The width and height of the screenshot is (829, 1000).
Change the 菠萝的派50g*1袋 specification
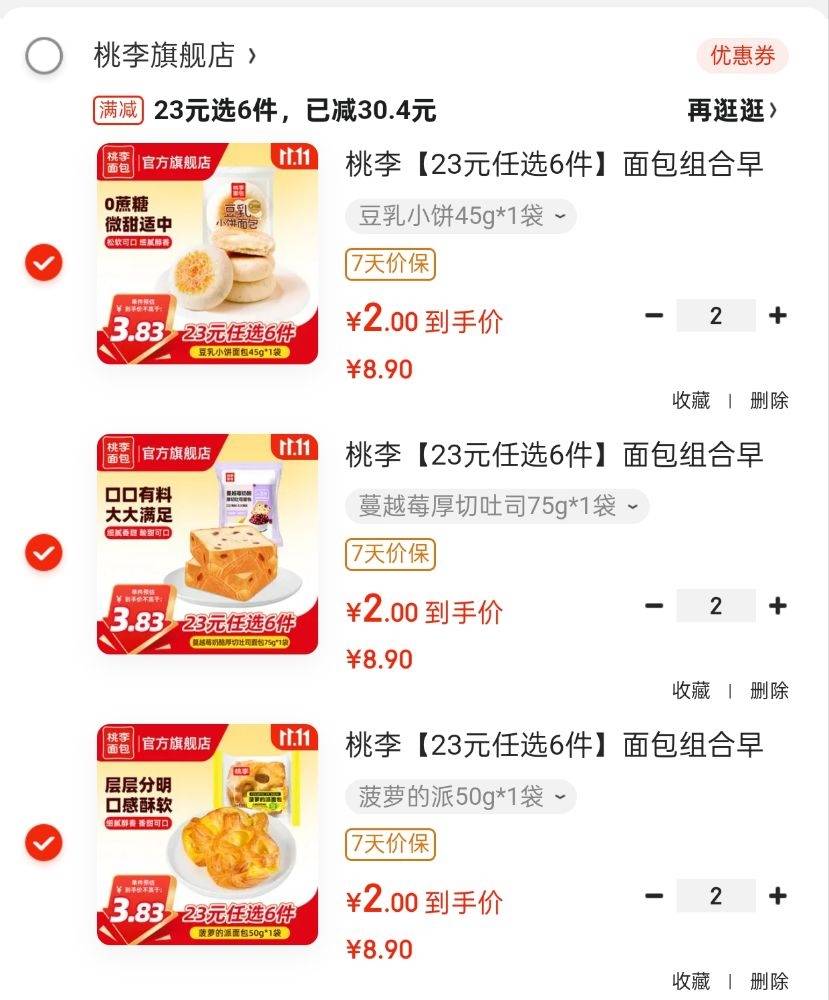tap(461, 796)
